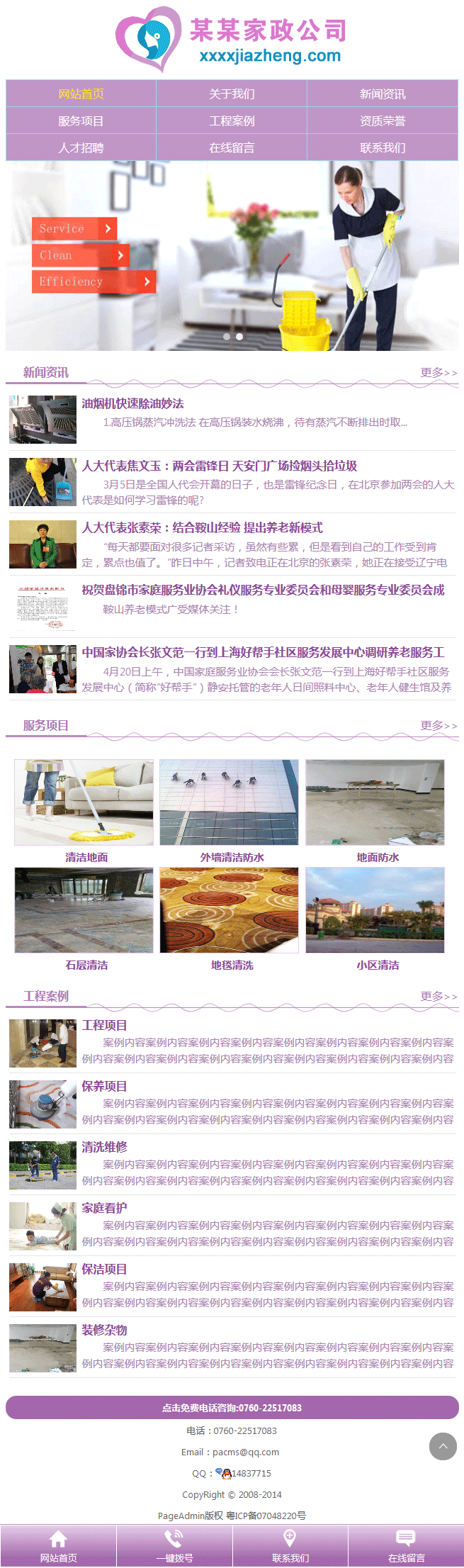
Task: View more in 新闻资讯 section
Action: point(438,372)
